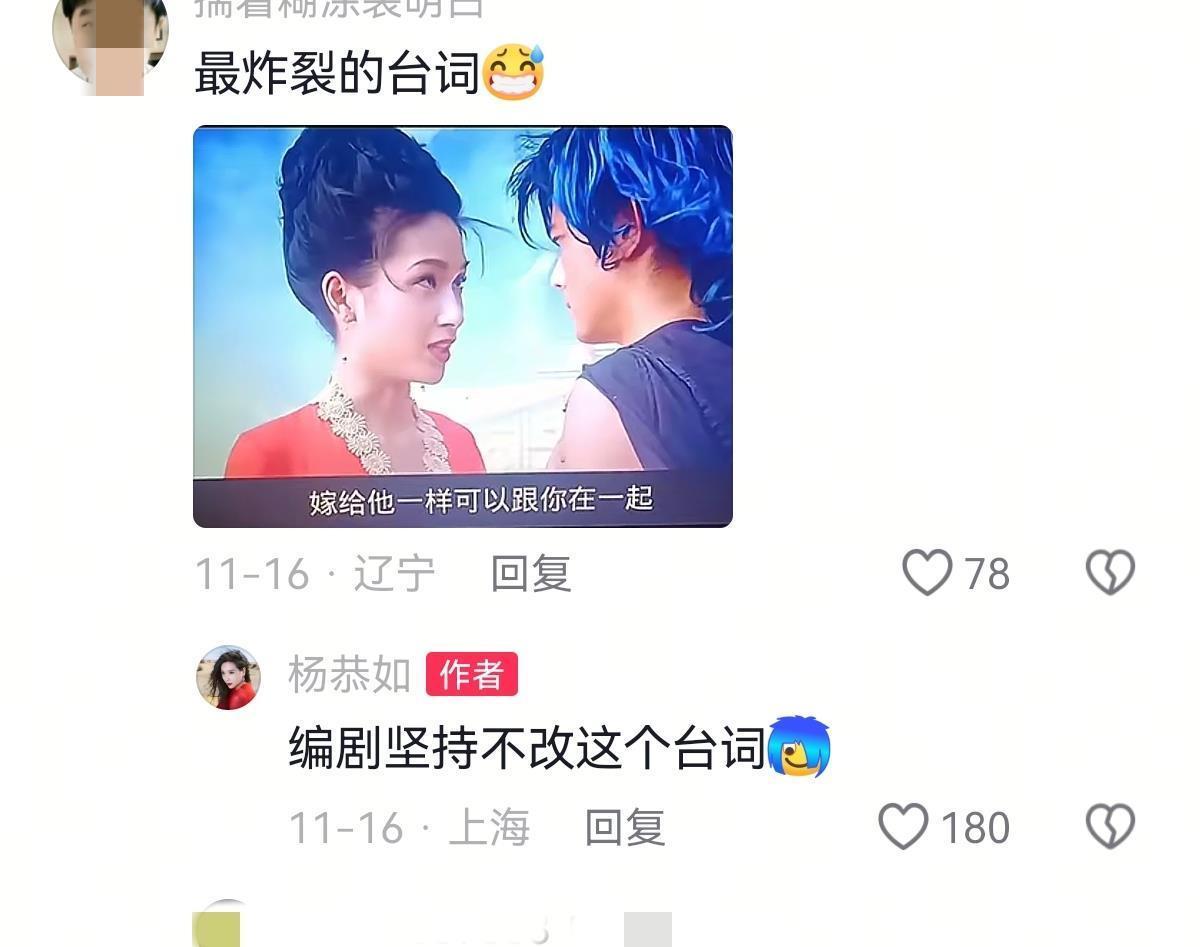Dislike 杨恭如's reply
1200x947 pixels.
pyautogui.click(x=1110, y=827)
